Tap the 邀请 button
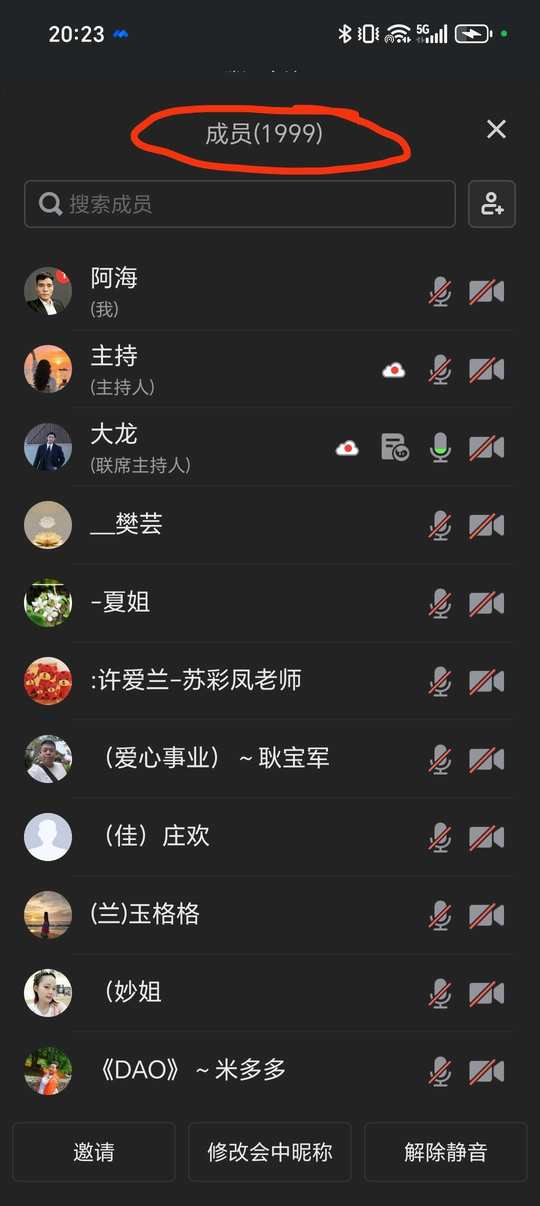The height and width of the screenshot is (1206, 540). (94, 1152)
